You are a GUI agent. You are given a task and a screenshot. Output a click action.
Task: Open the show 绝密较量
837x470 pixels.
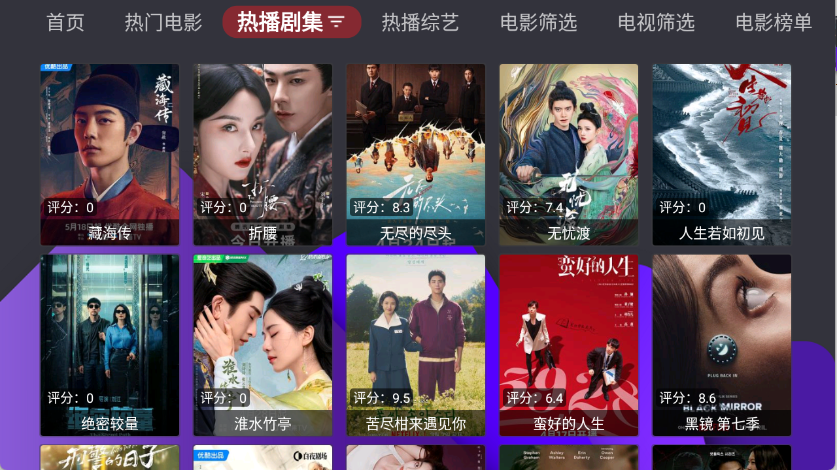click(110, 345)
